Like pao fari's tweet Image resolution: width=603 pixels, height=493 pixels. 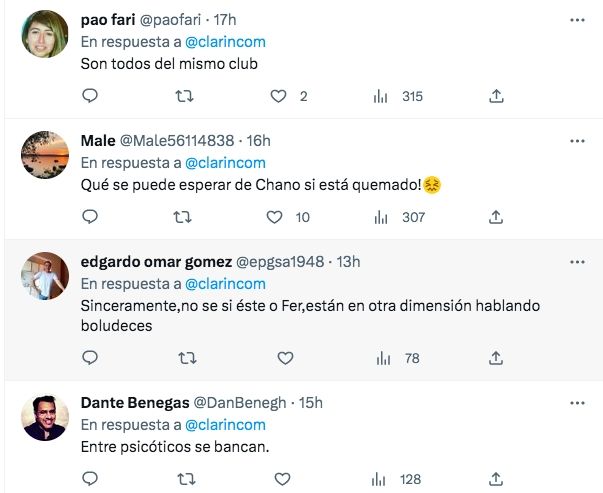279,97
